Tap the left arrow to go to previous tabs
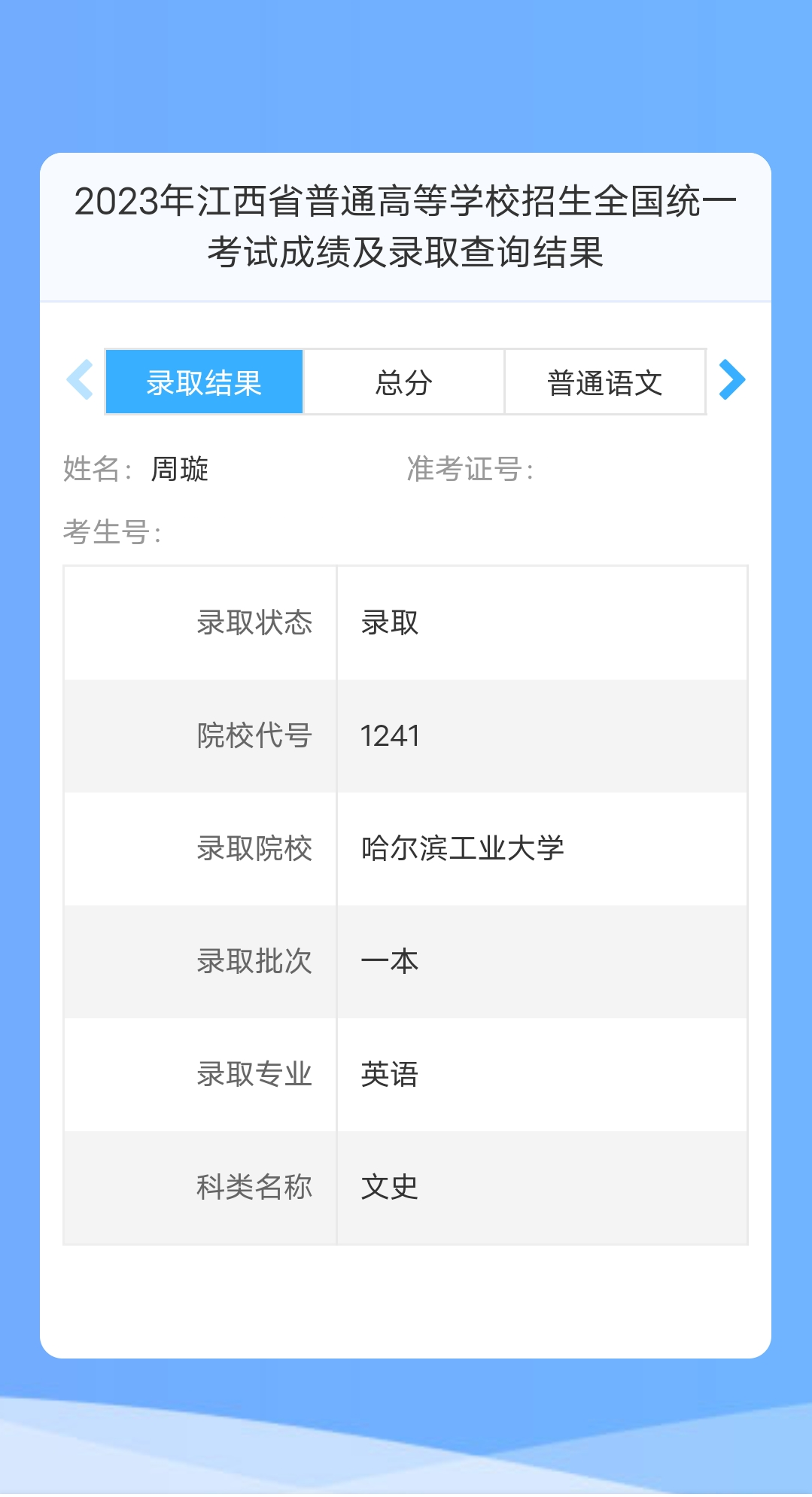Image resolution: width=812 pixels, height=1497 pixels. (81, 379)
